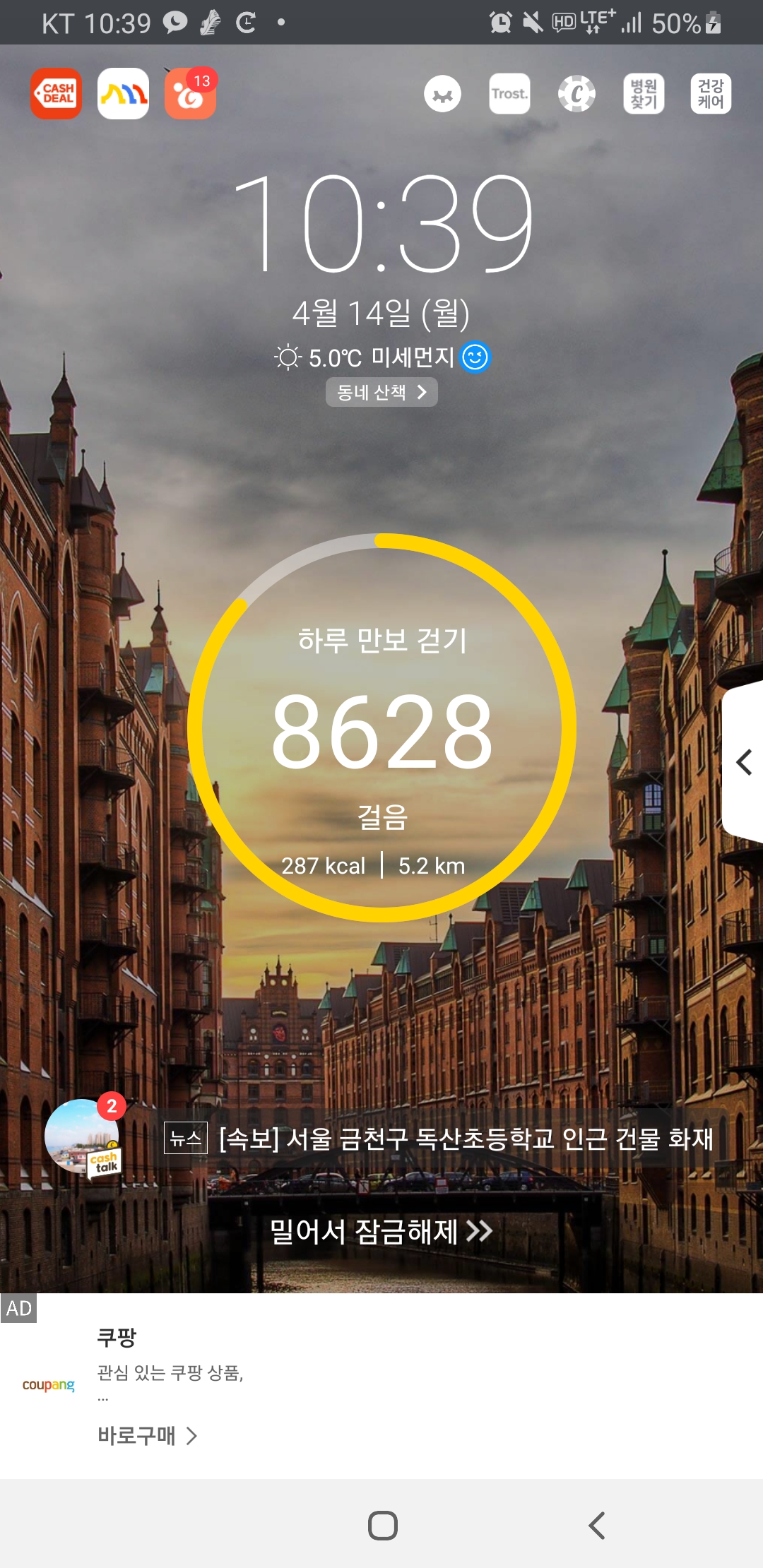Tap the white round face icon

(443, 94)
